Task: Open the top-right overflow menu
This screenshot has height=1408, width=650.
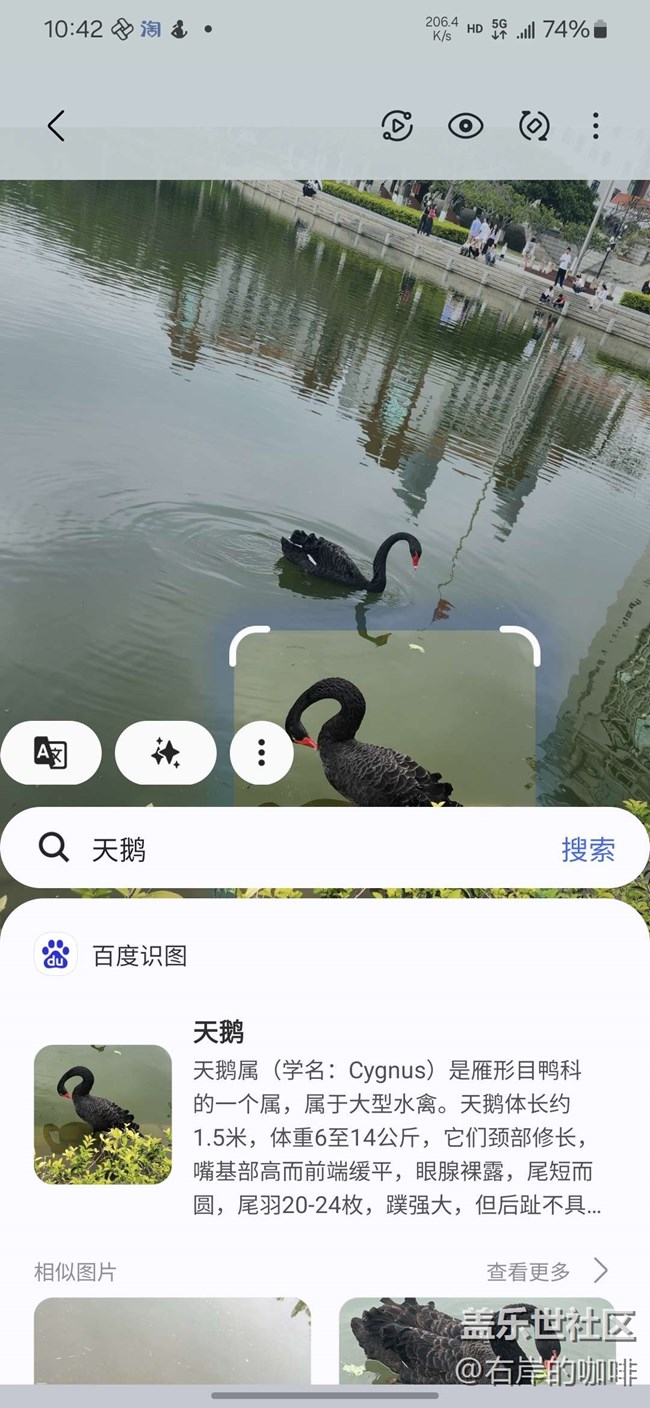Action: [x=595, y=126]
